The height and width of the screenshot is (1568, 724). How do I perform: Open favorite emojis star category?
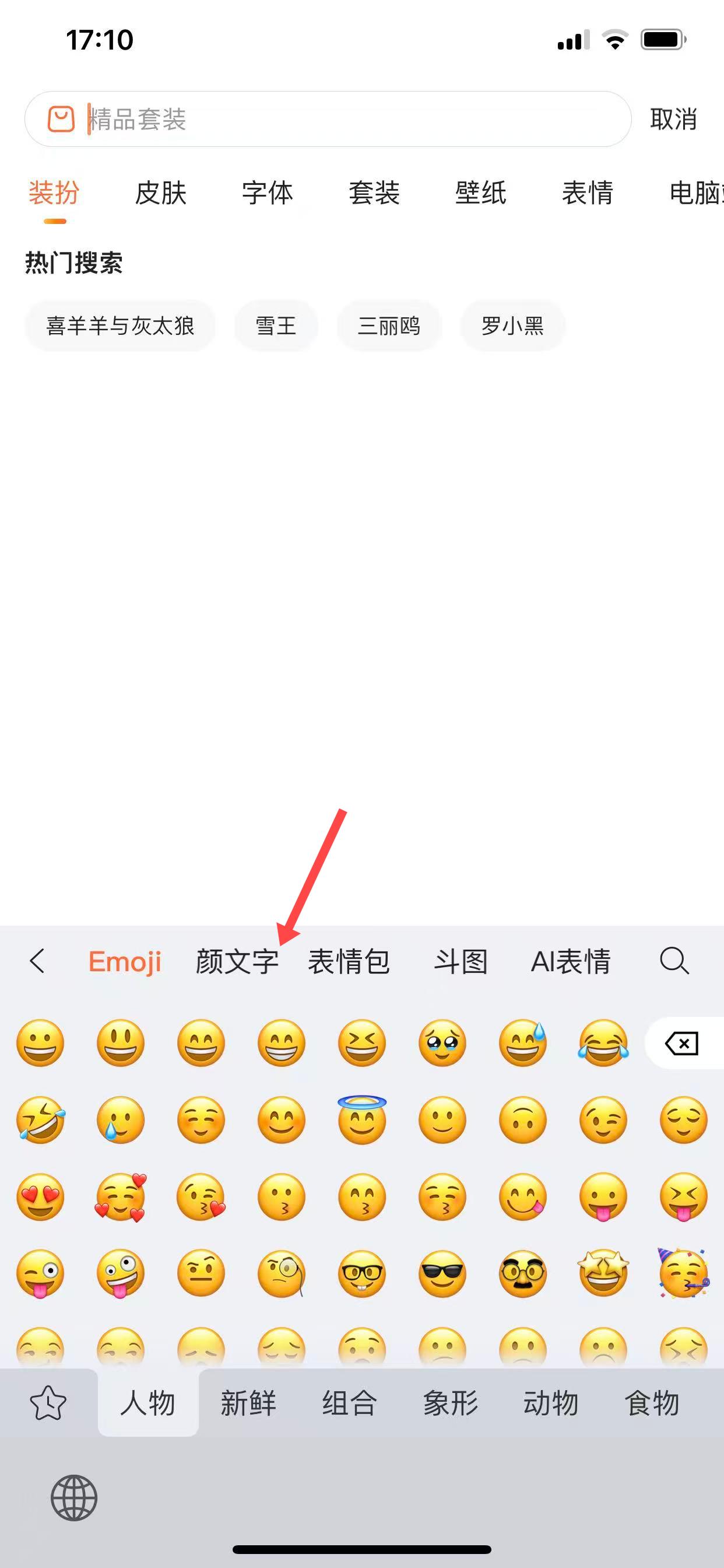click(x=48, y=1403)
